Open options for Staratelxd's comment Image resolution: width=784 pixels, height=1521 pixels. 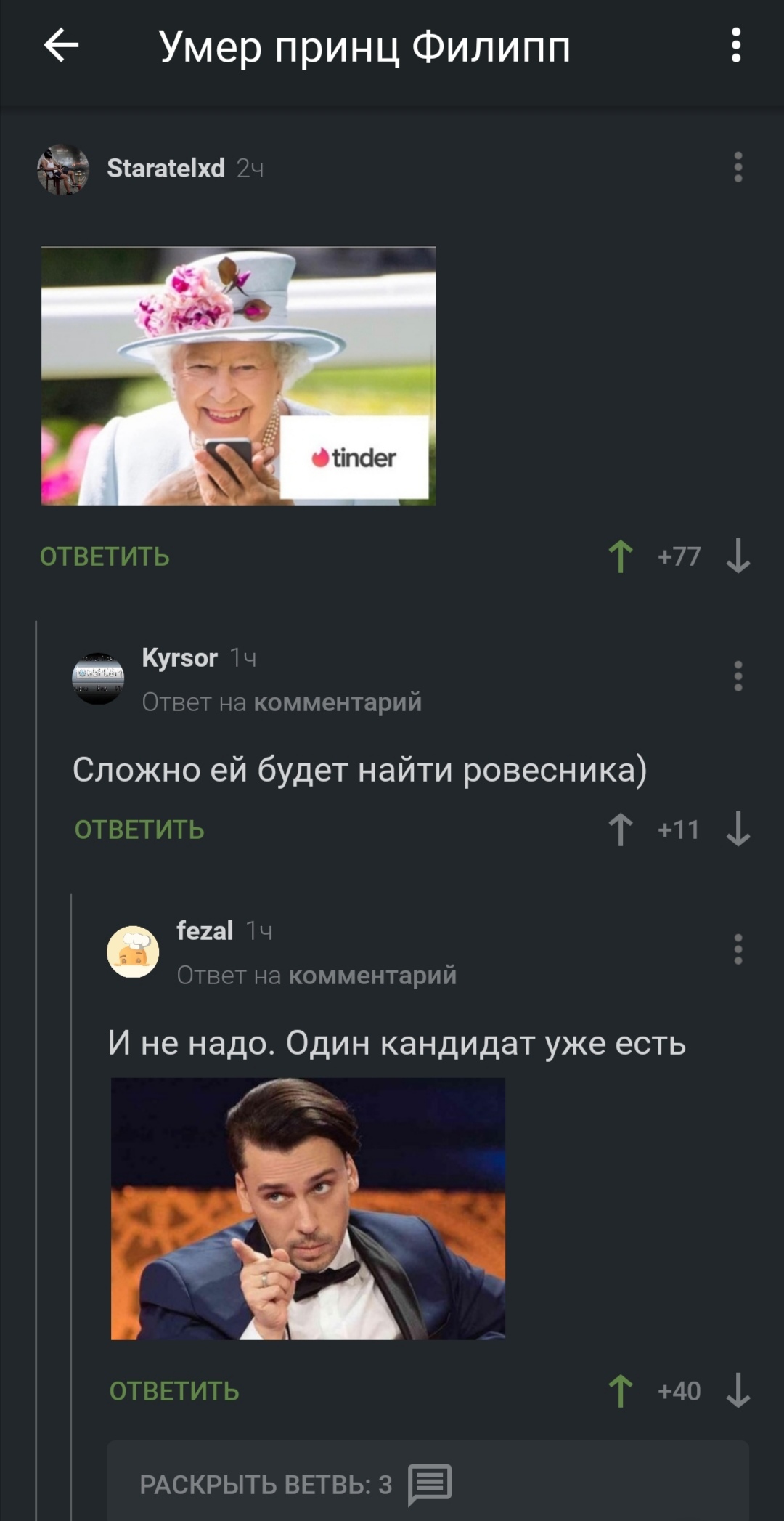tap(738, 168)
